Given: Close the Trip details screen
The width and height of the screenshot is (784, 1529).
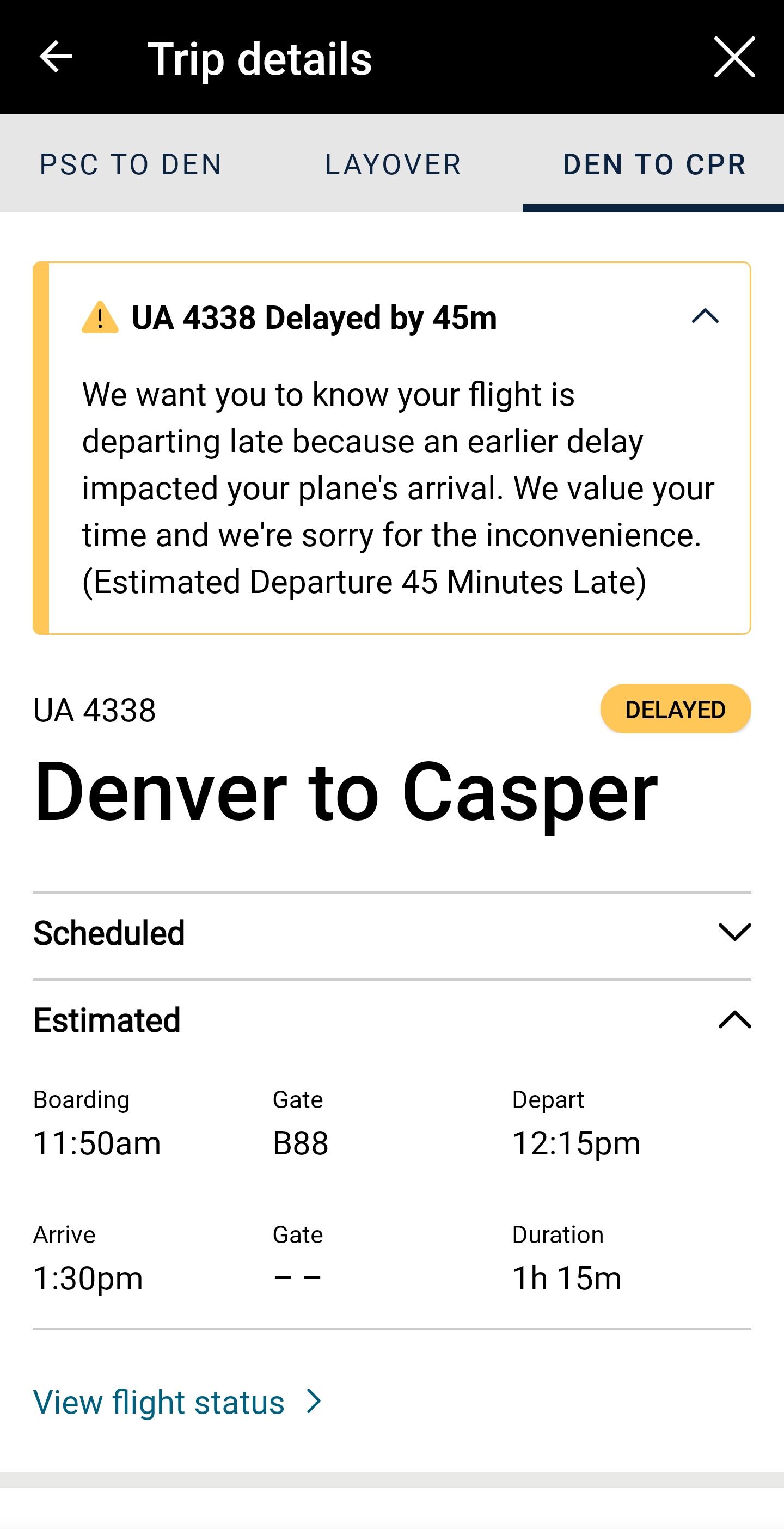Looking at the screenshot, I should (734, 57).
